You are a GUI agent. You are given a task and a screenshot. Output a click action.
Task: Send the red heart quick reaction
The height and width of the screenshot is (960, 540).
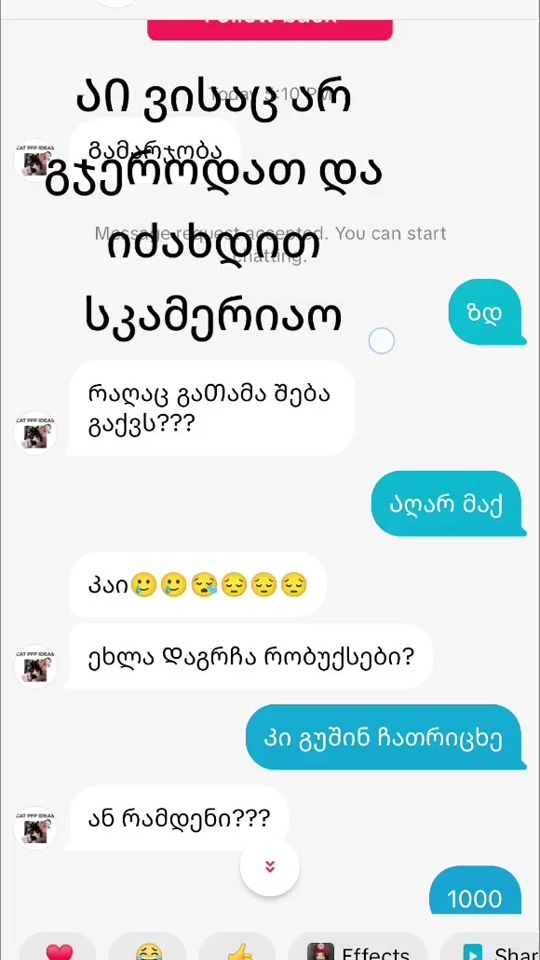click(x=59, y=948)
